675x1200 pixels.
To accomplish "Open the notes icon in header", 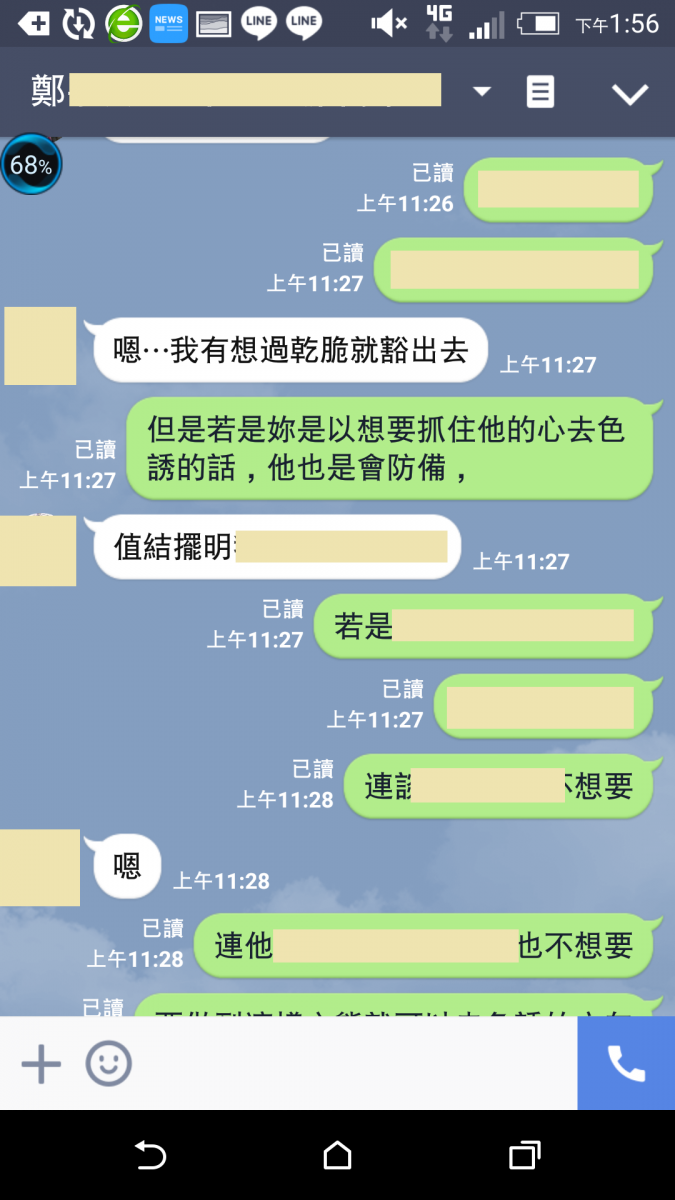I will click(540, 93).
